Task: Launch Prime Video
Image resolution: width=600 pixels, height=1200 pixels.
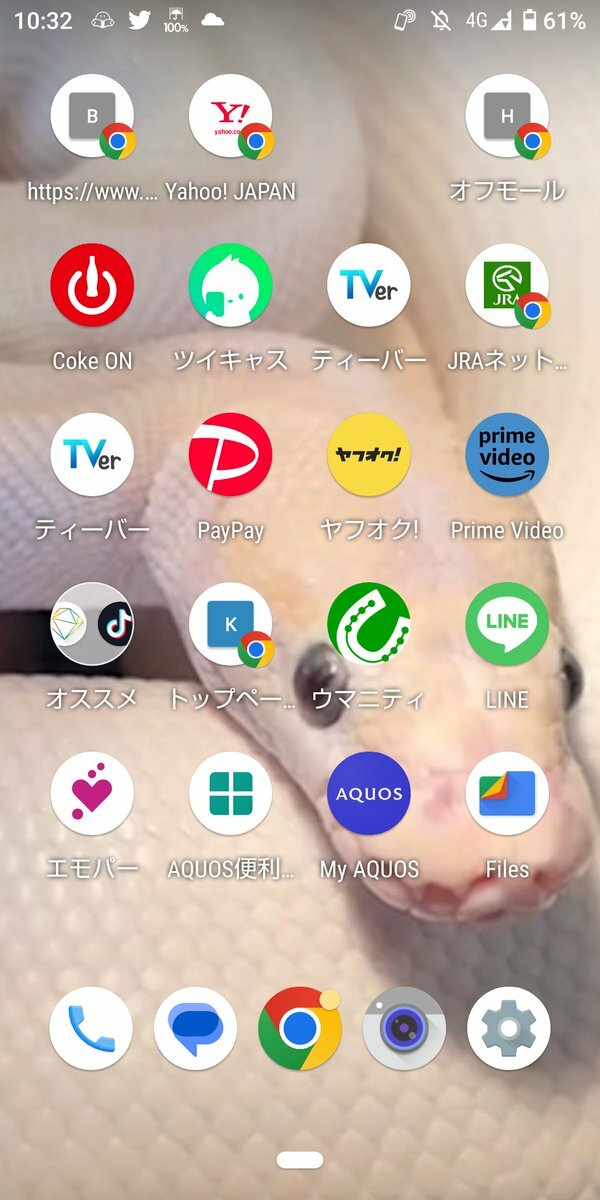Action: (x=507, y=455)
